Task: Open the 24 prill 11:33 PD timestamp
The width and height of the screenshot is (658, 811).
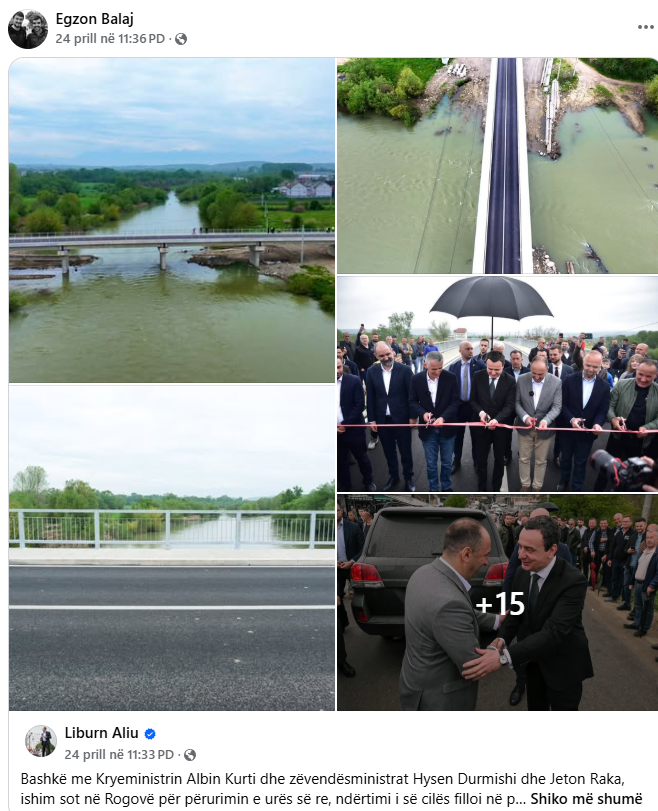Action: point(119,754)
